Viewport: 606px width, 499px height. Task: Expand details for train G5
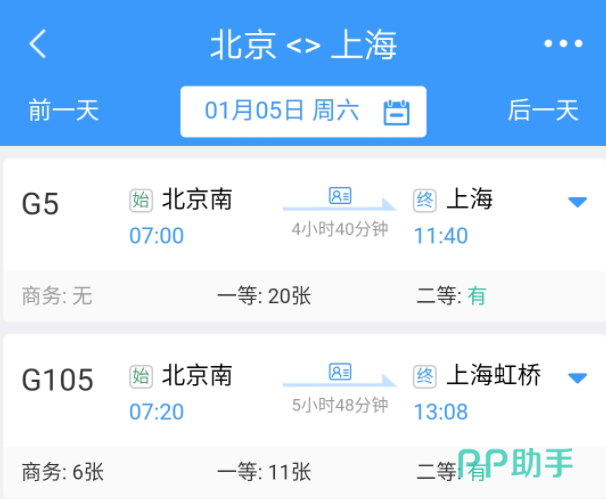(x=577, y=203)
